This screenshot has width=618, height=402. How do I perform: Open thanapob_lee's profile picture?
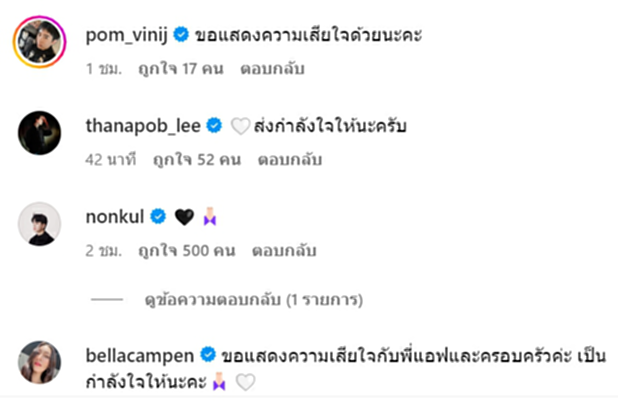tap(39, 132)
